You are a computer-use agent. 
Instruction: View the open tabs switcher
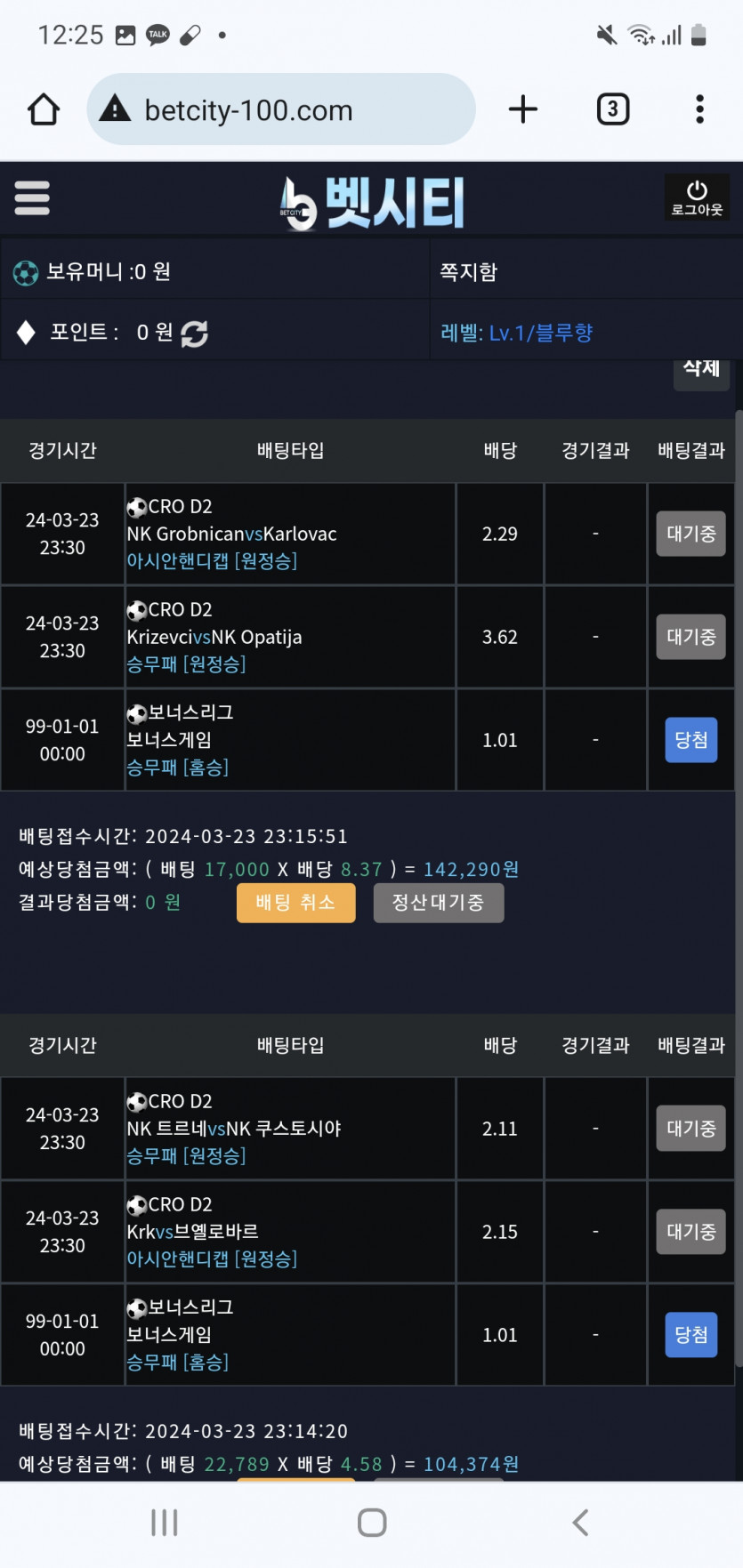pyautogui.click(x=612, y=109)
